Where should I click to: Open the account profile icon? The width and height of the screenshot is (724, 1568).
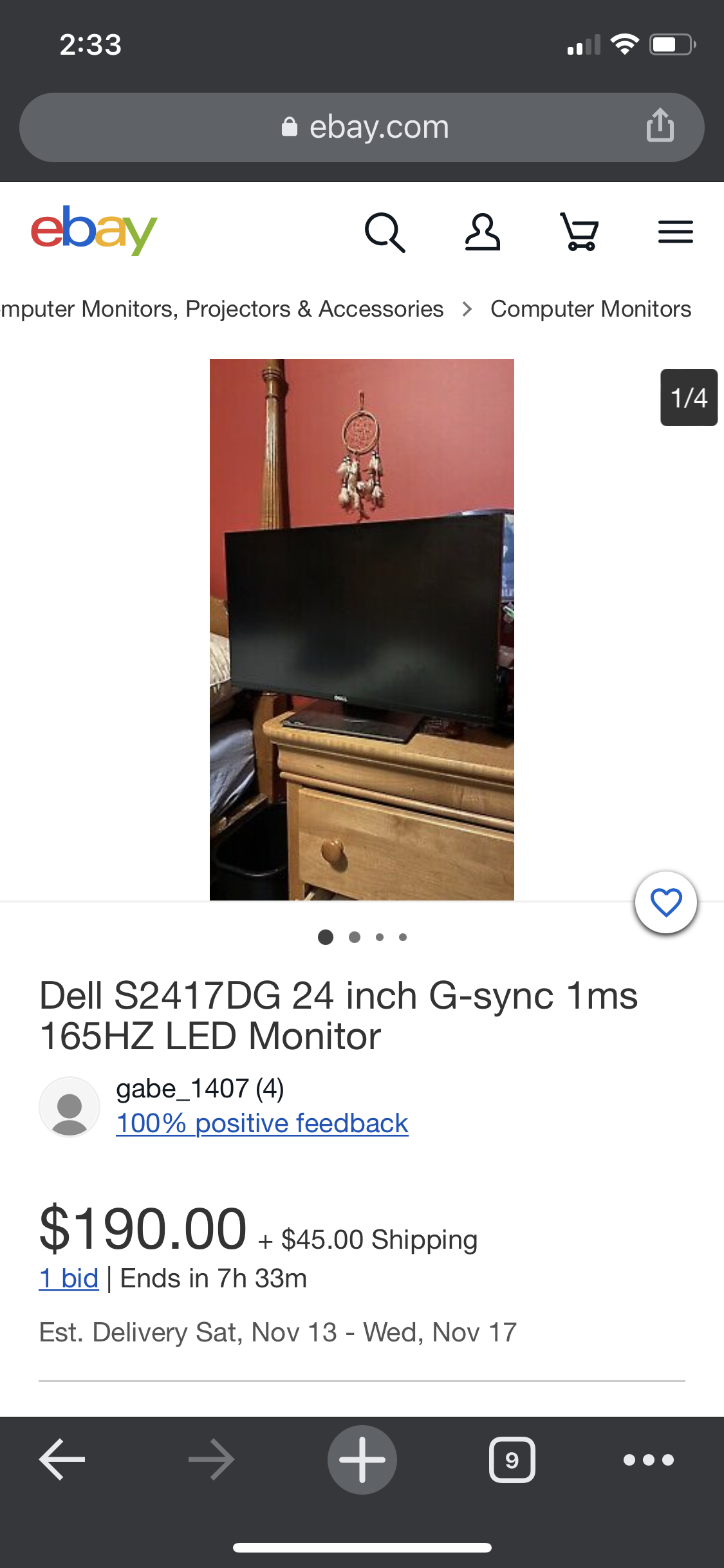[x=483, y=232]
